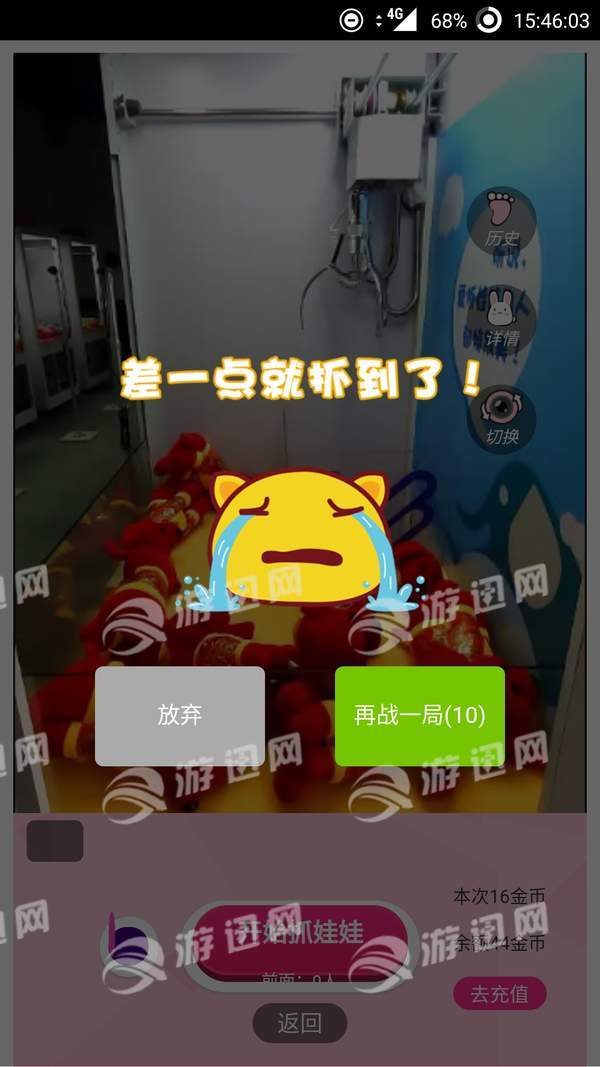The image size is (600, 1067).
Task: Start grabbing with 开始抓娃娃
Action: [x=300, y=934]
